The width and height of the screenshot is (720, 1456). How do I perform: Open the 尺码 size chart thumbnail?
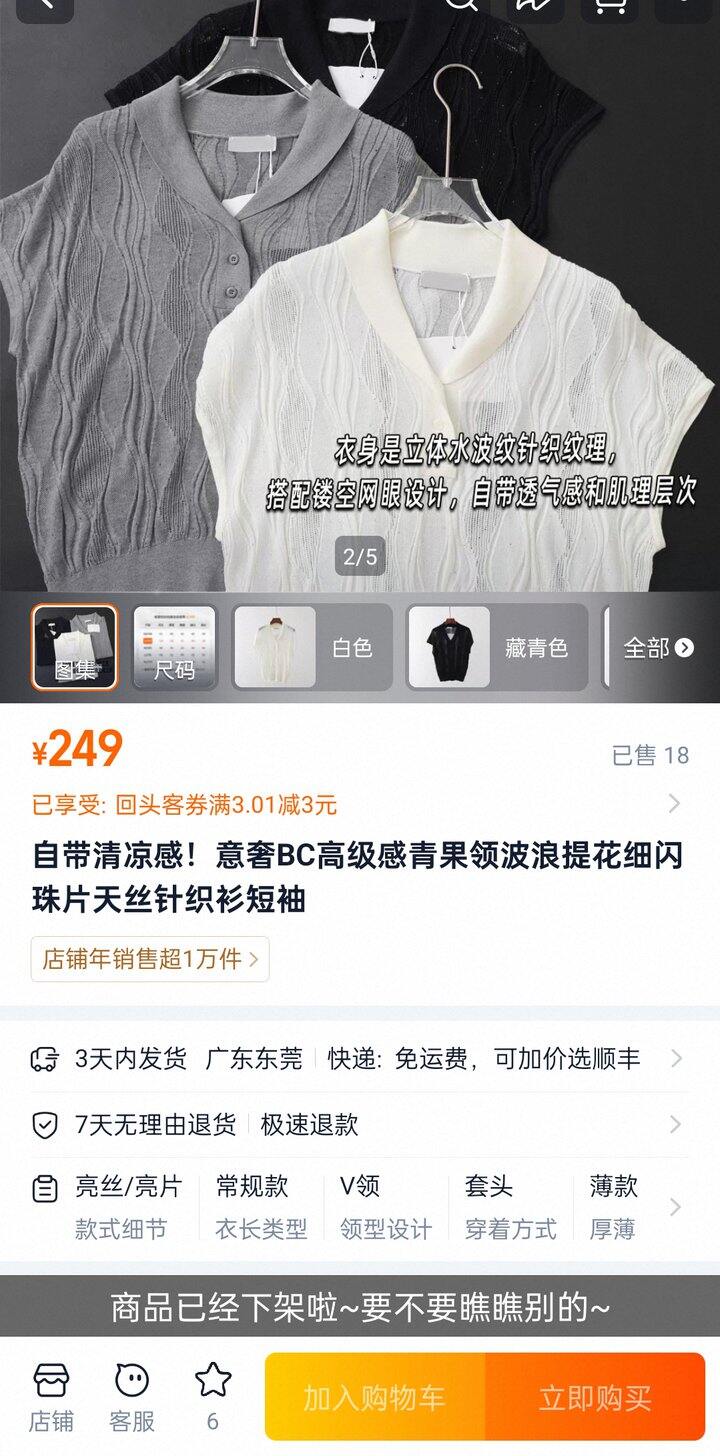(x=175, y=647)
